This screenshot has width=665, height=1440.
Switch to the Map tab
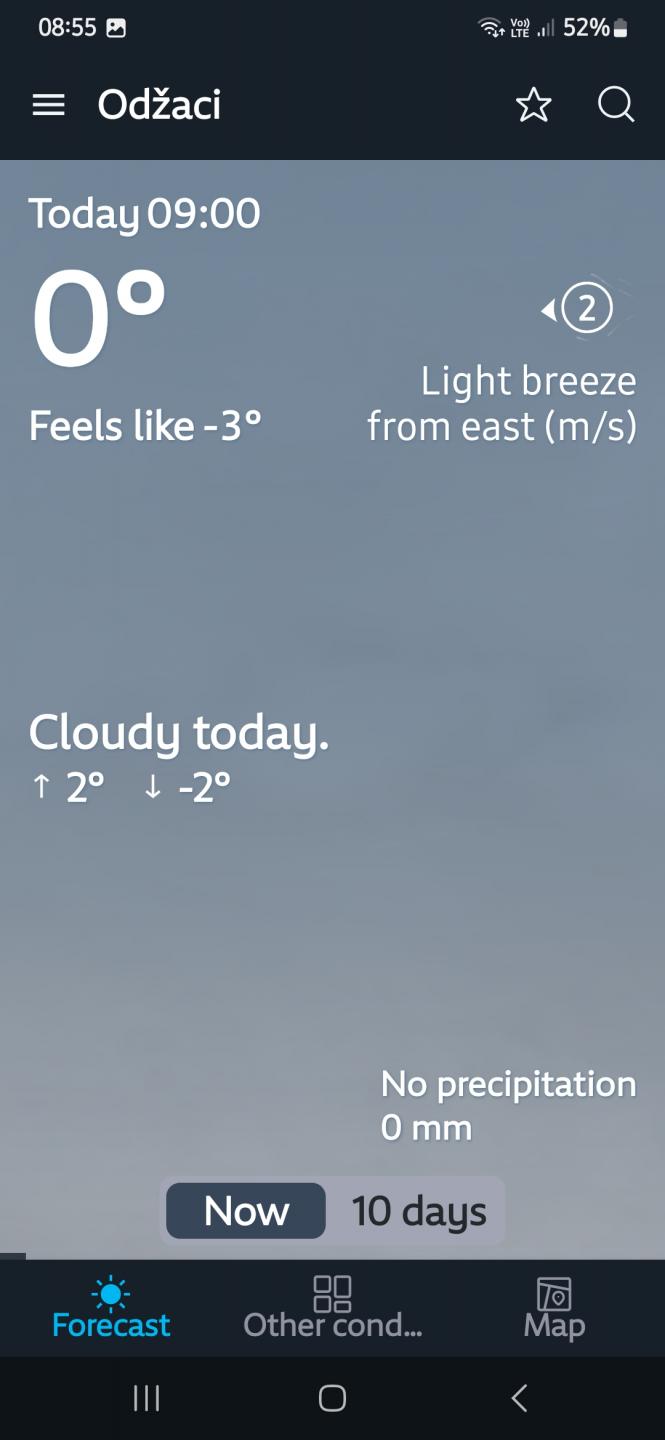(554, 1308)
